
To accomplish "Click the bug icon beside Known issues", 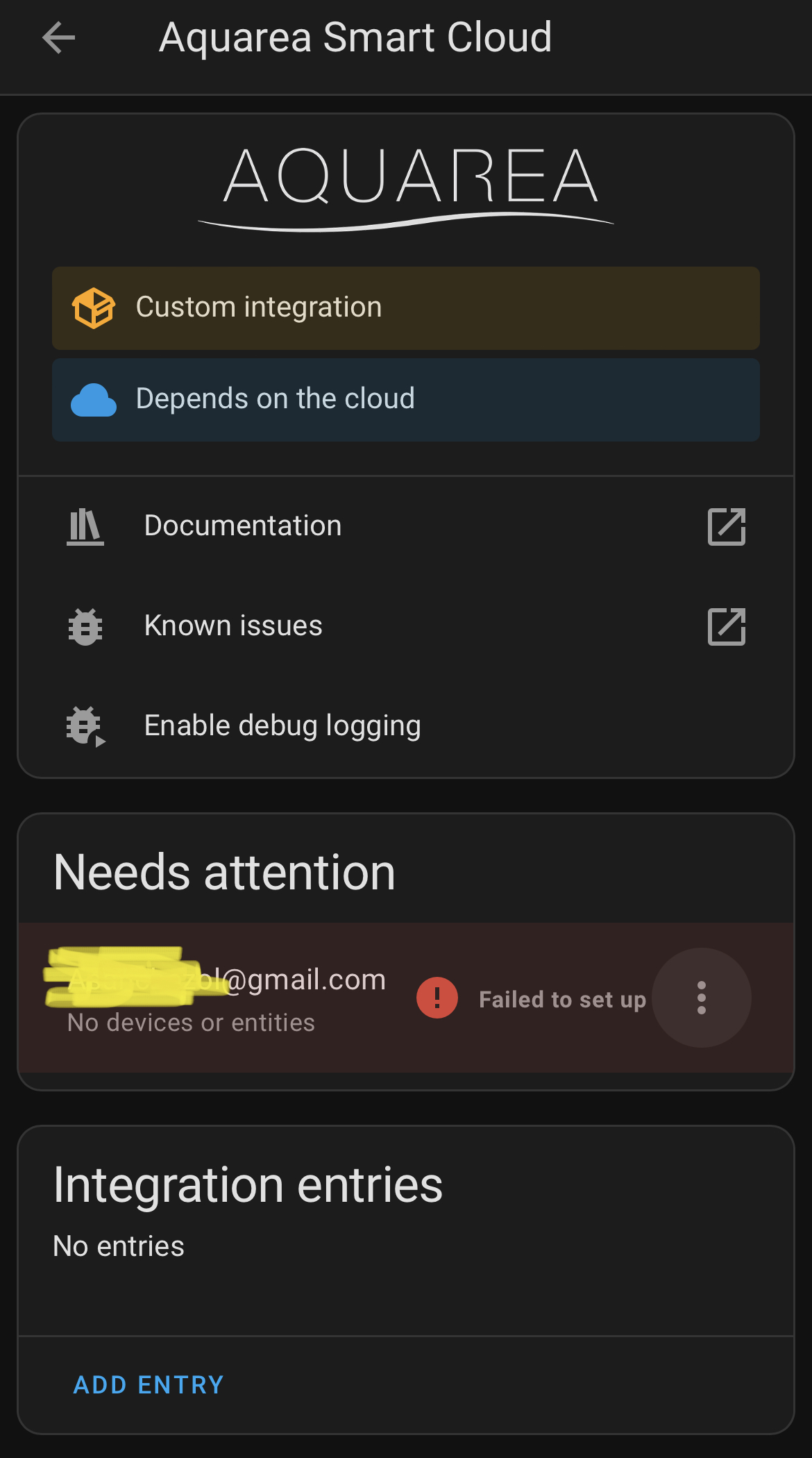I will (85, 626).
